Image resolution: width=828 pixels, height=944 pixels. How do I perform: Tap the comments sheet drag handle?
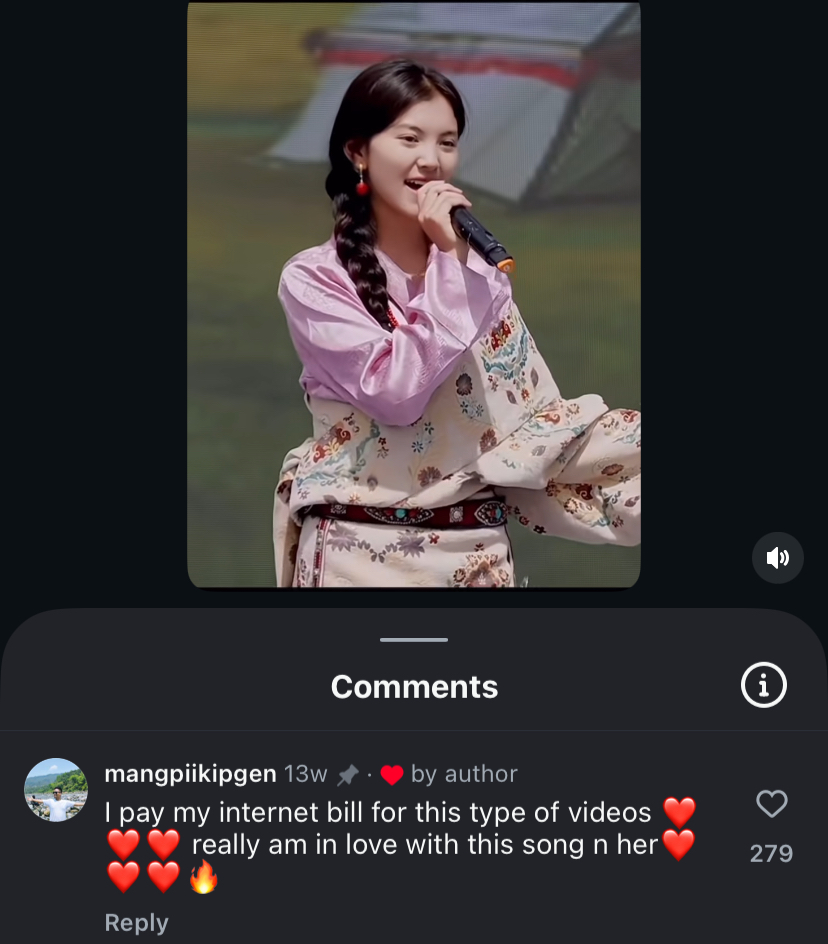coord(413,640)
